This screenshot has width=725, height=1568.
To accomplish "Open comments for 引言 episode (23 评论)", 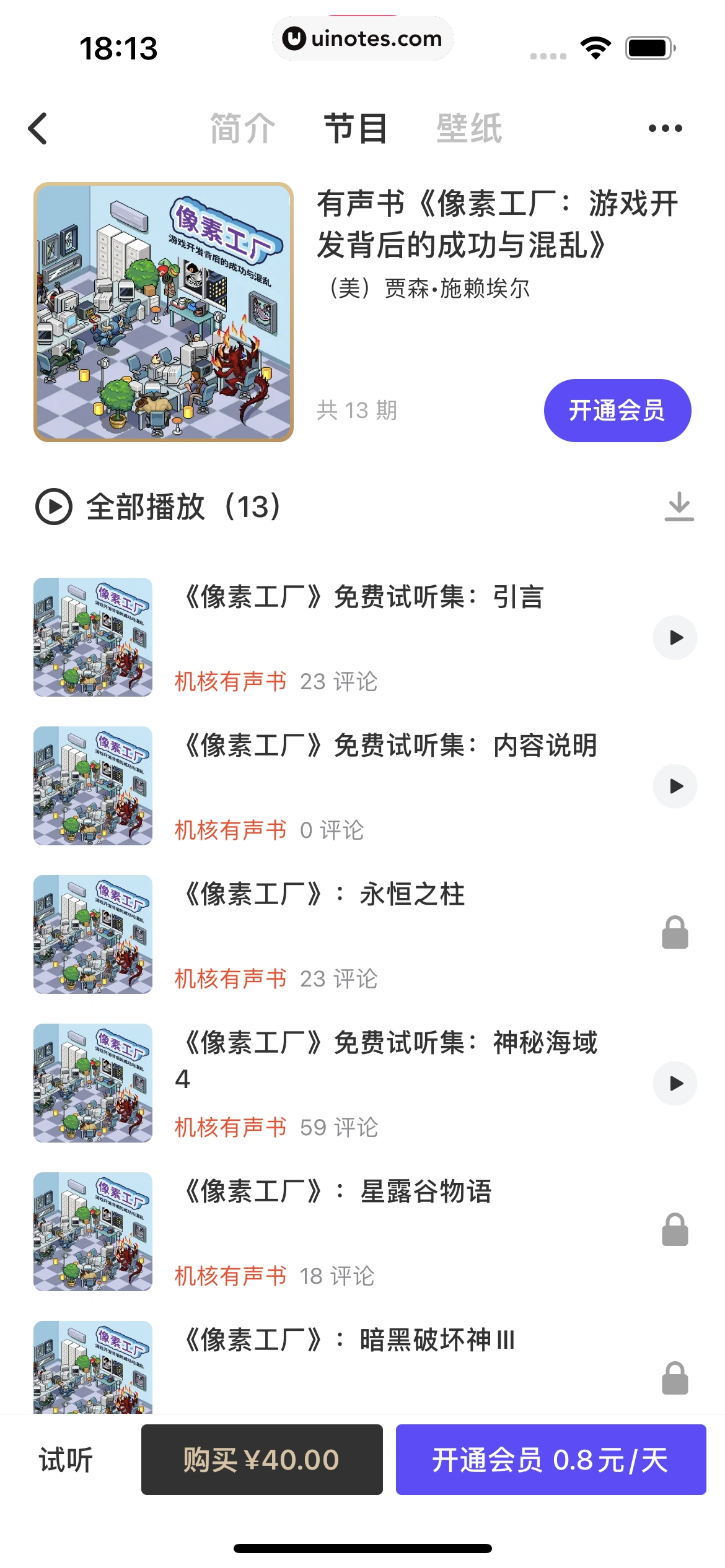I will [340, 682].
